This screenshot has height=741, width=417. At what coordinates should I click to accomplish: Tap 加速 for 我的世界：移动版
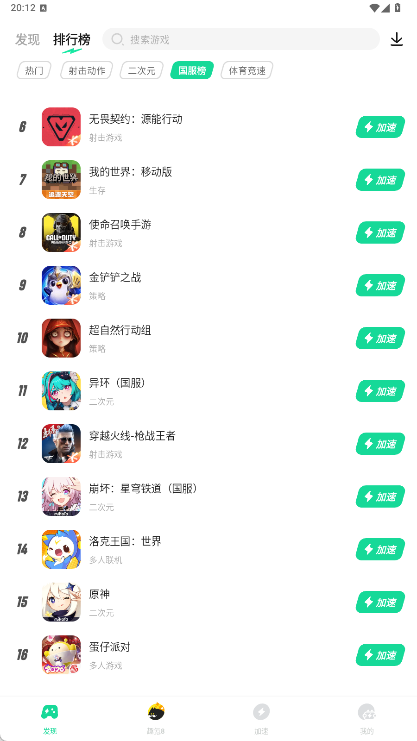(x=381, y=180)
